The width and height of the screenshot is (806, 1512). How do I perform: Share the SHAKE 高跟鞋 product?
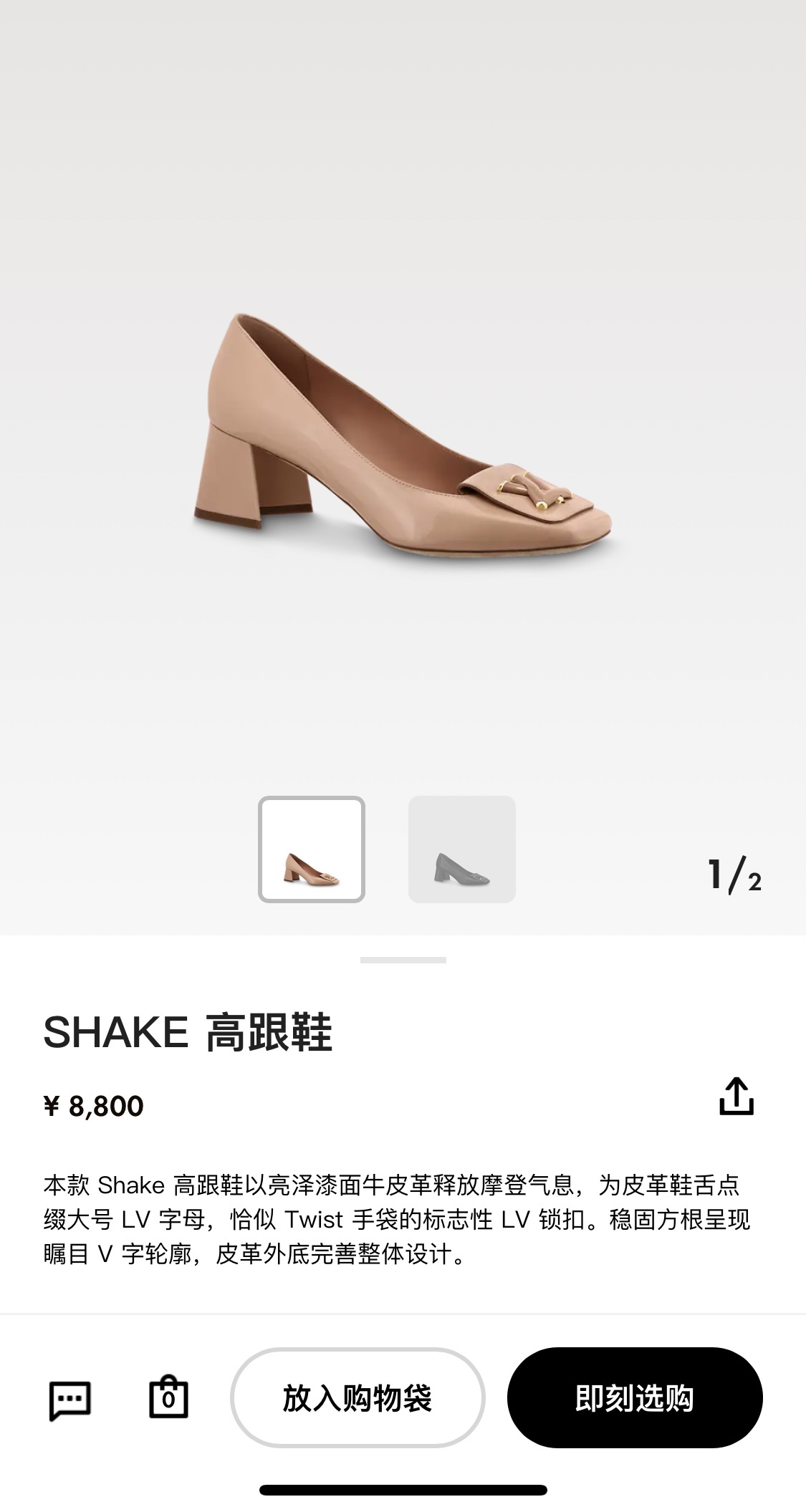click(736, 1097)
